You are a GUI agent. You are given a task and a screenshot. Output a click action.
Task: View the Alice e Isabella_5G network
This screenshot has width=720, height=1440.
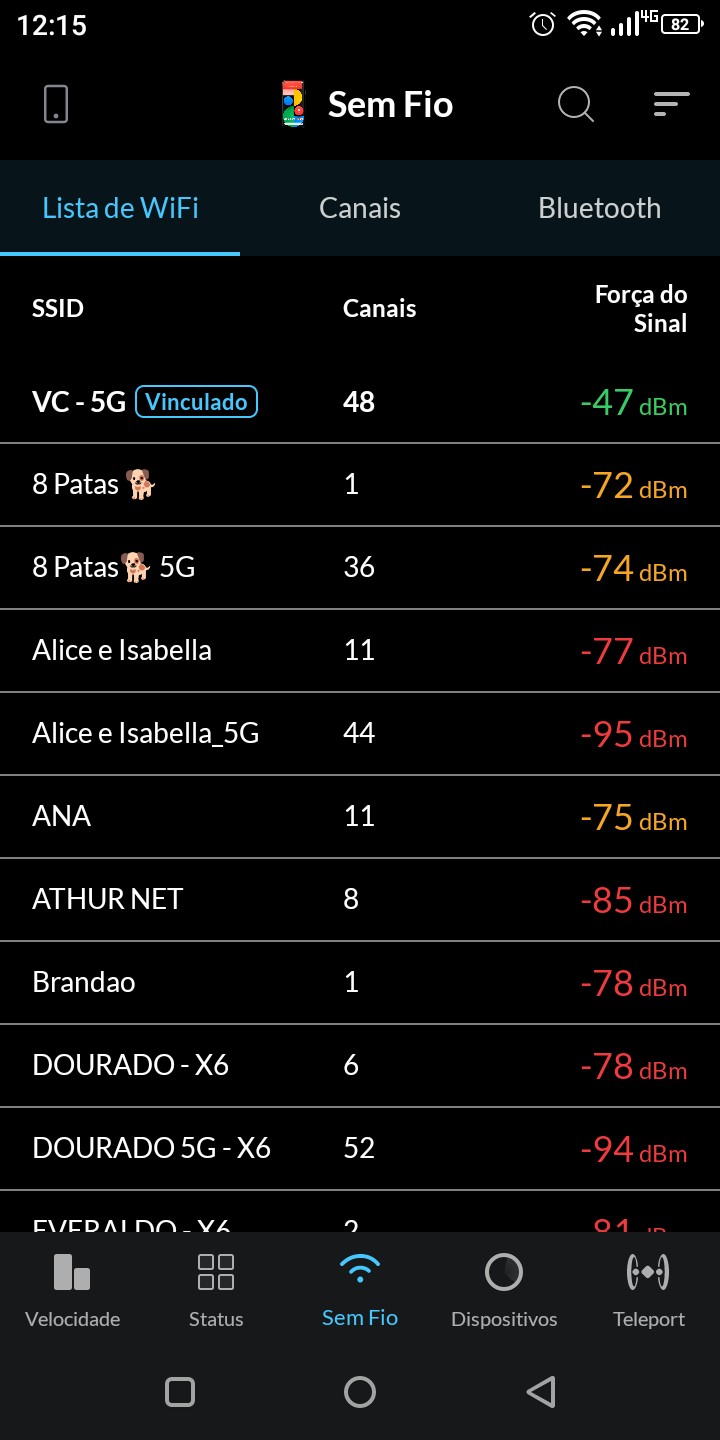[360, 734]
